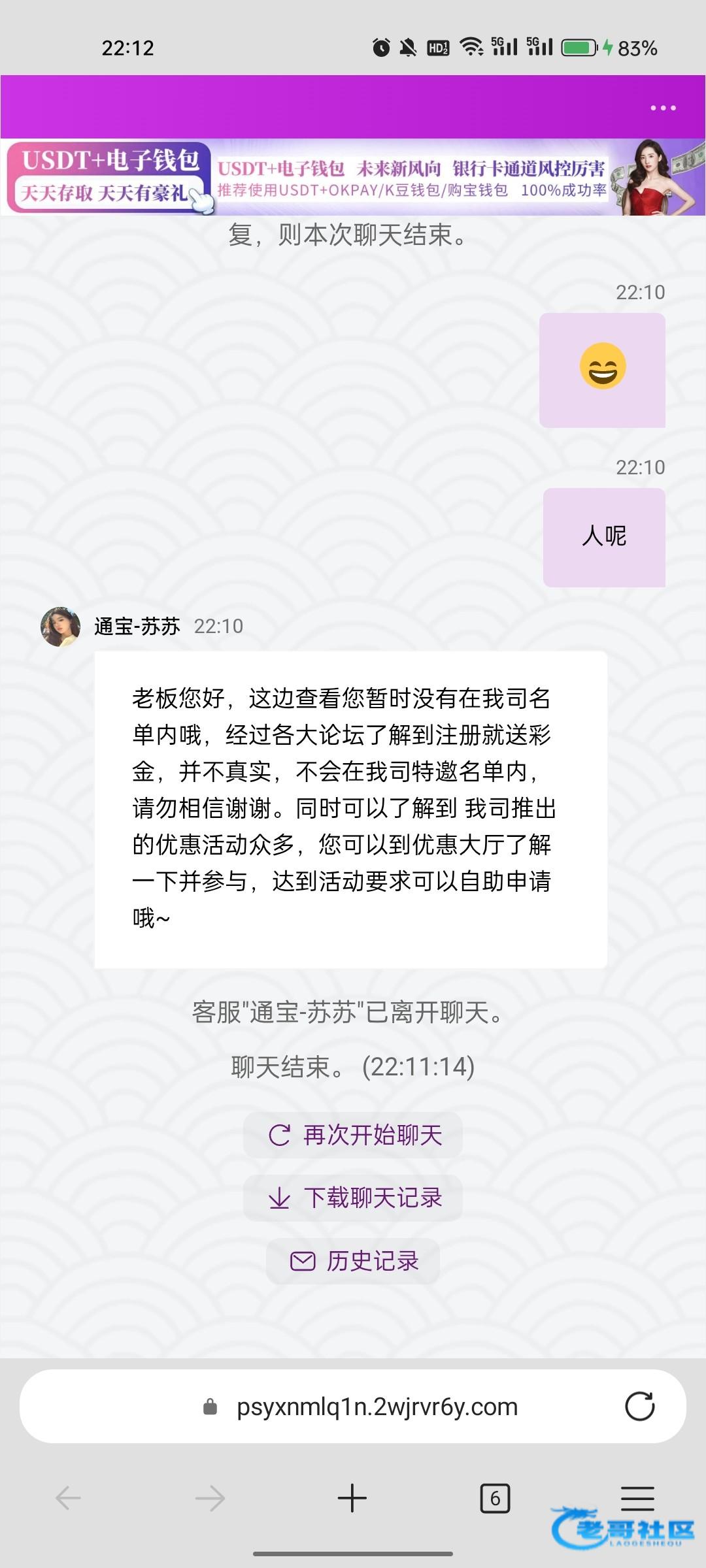The image size is (706, 1568).
Task: Open chat history via 历史记录
Action: pos(353,1261)
